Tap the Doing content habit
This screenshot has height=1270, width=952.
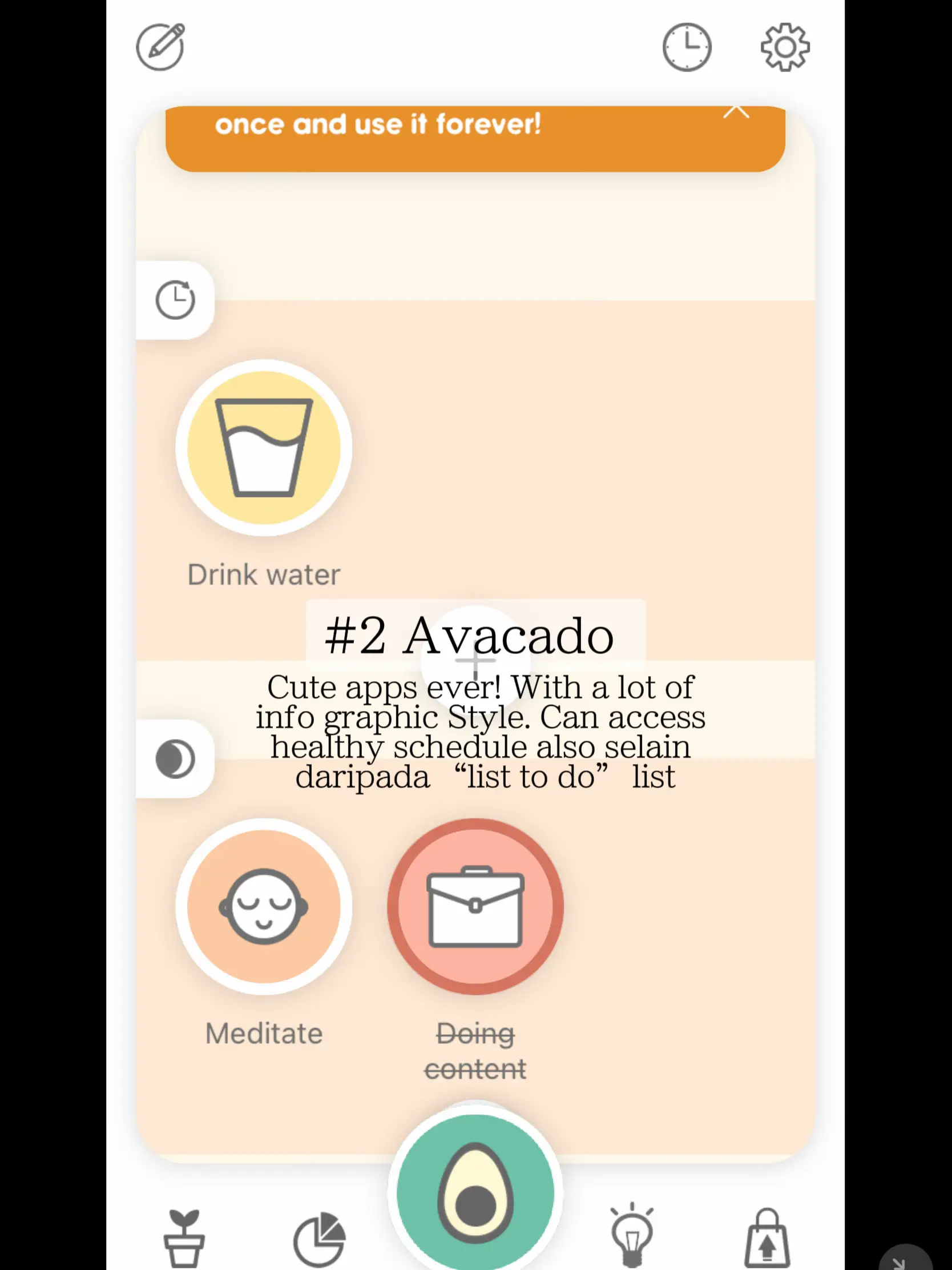(475, 906)
